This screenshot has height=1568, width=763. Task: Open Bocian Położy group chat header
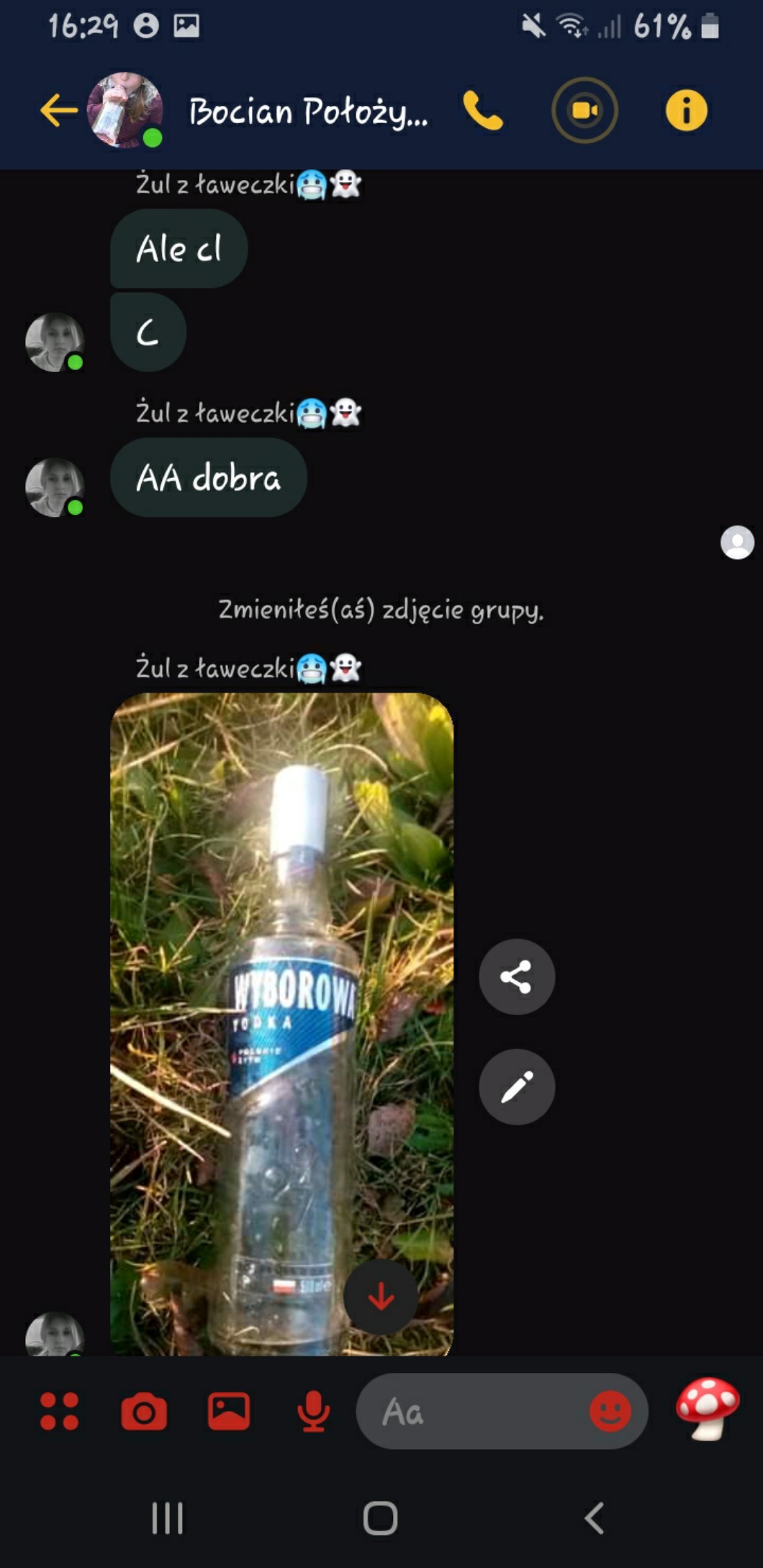(308, 112)
